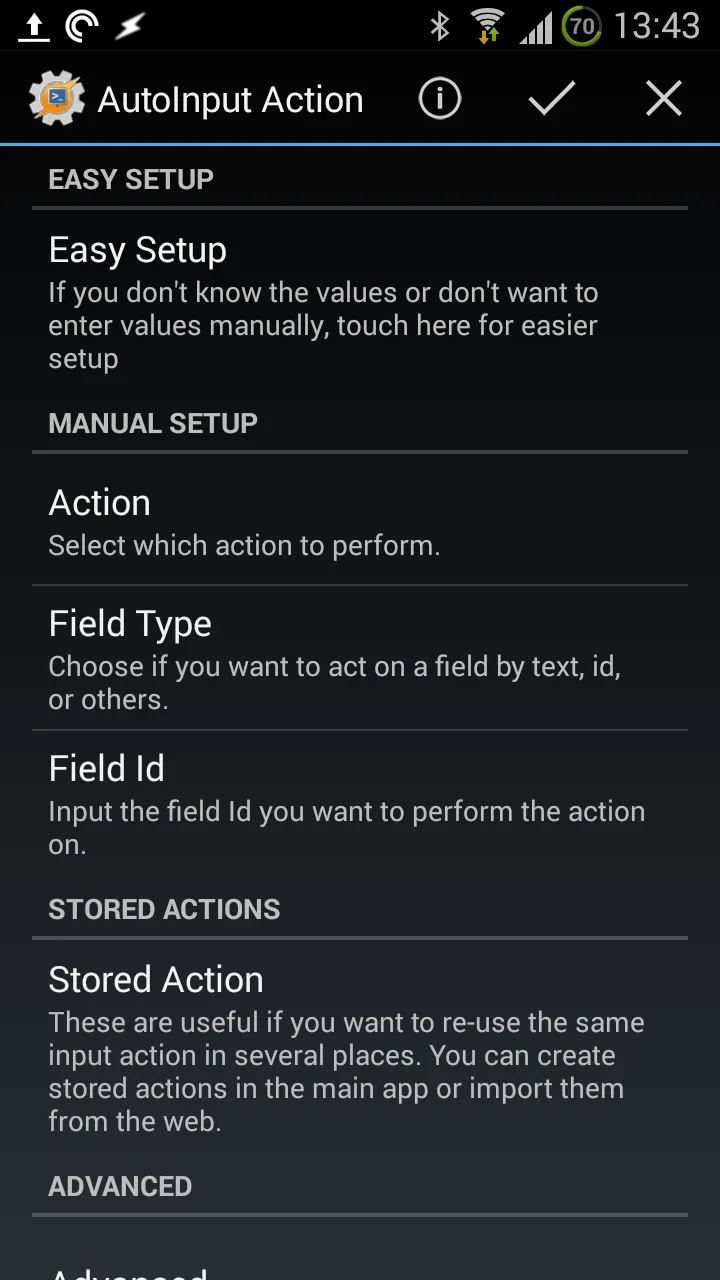The height and width of the screenshot is (1280, 720).
Task: Tap the Bluetooth icon in the status bar
Action: point(440,24)
